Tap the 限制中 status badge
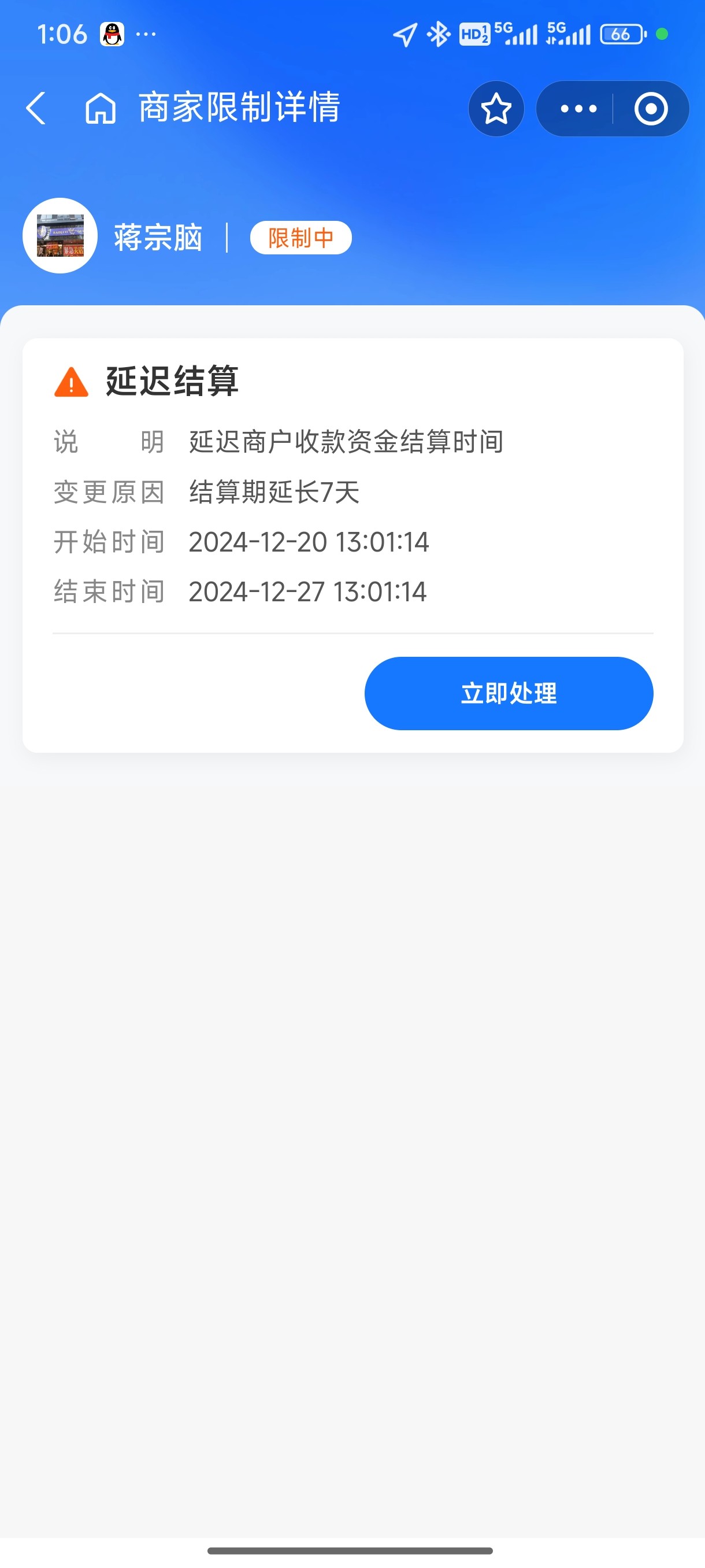 pos(301,238)
